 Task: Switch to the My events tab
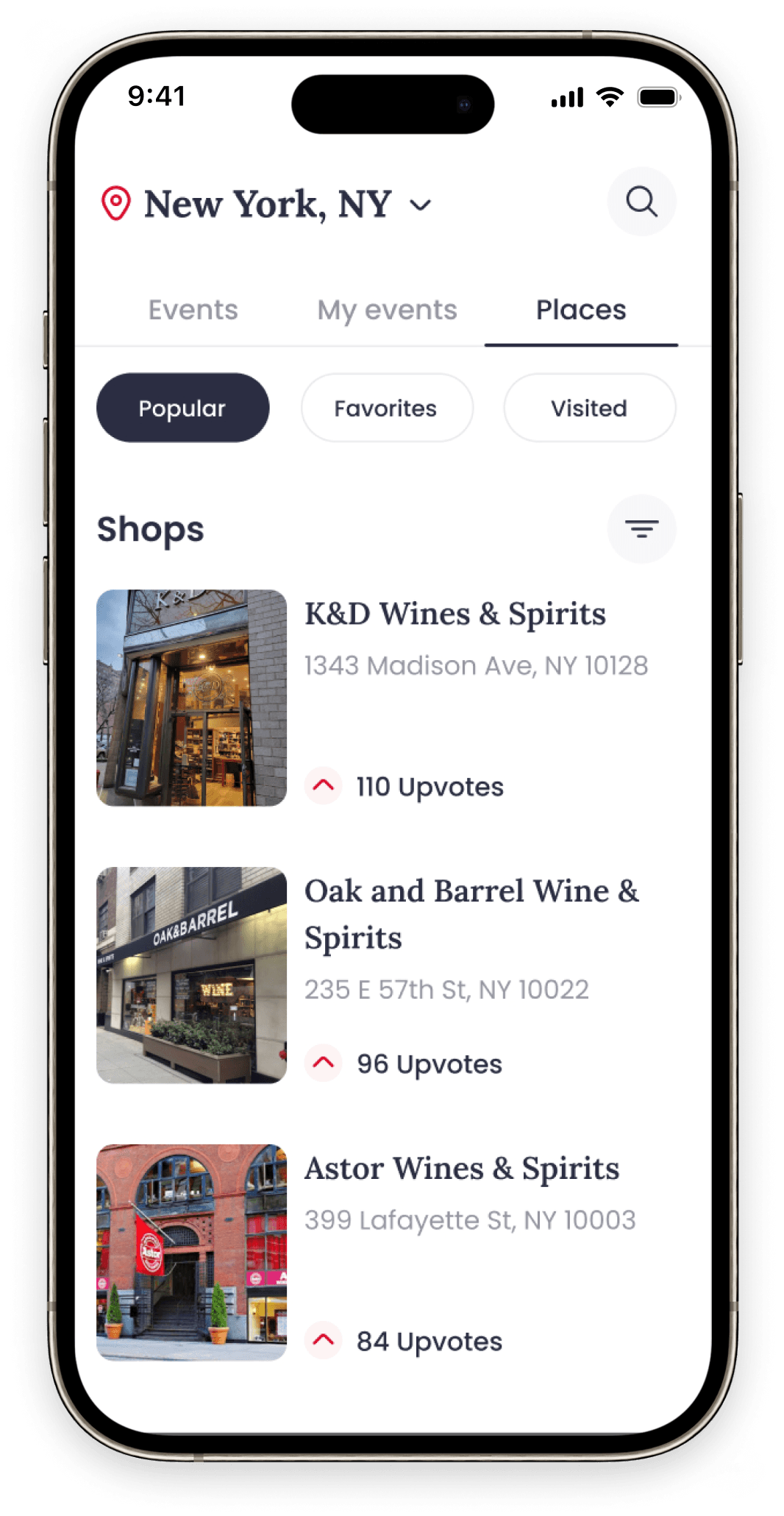(387, 310)
